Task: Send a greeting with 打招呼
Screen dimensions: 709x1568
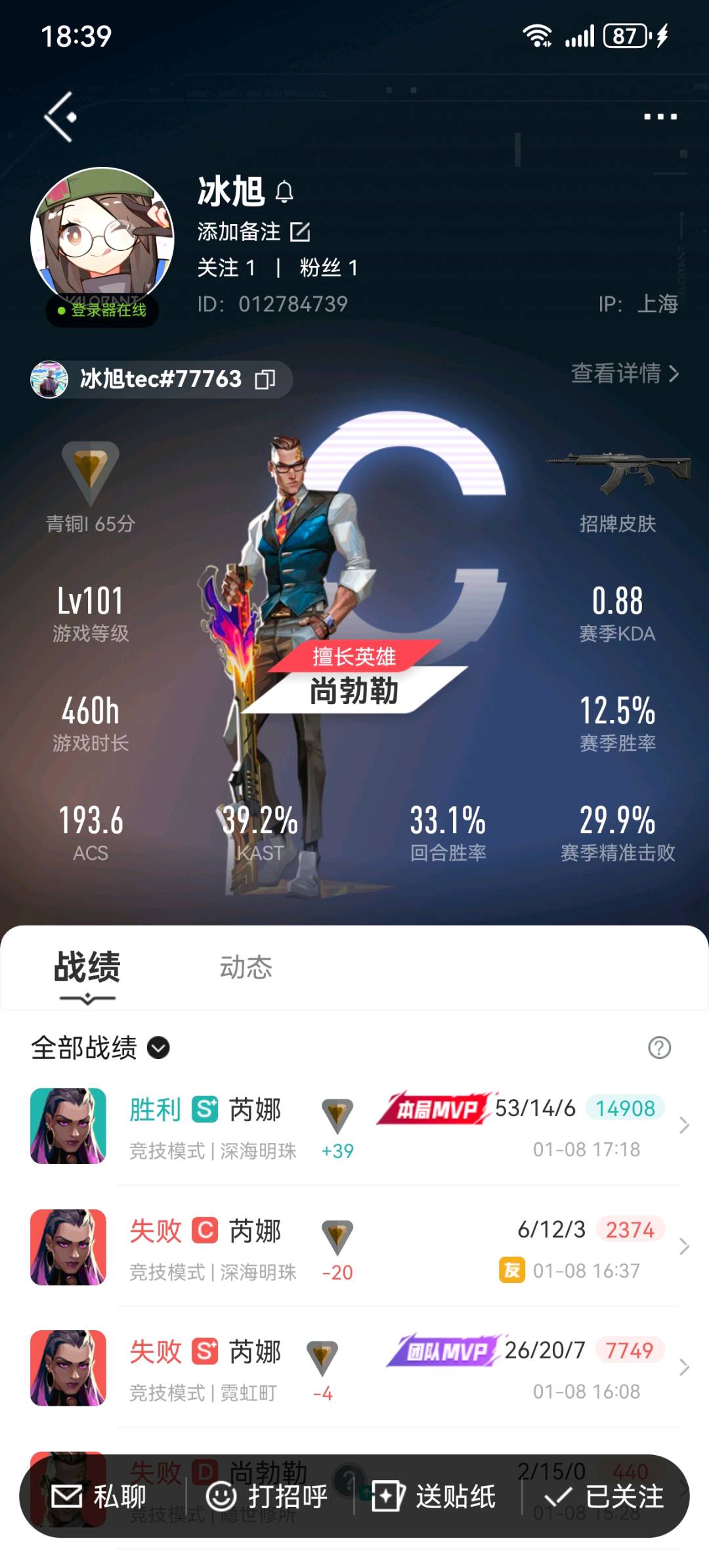Action: 267,1496
